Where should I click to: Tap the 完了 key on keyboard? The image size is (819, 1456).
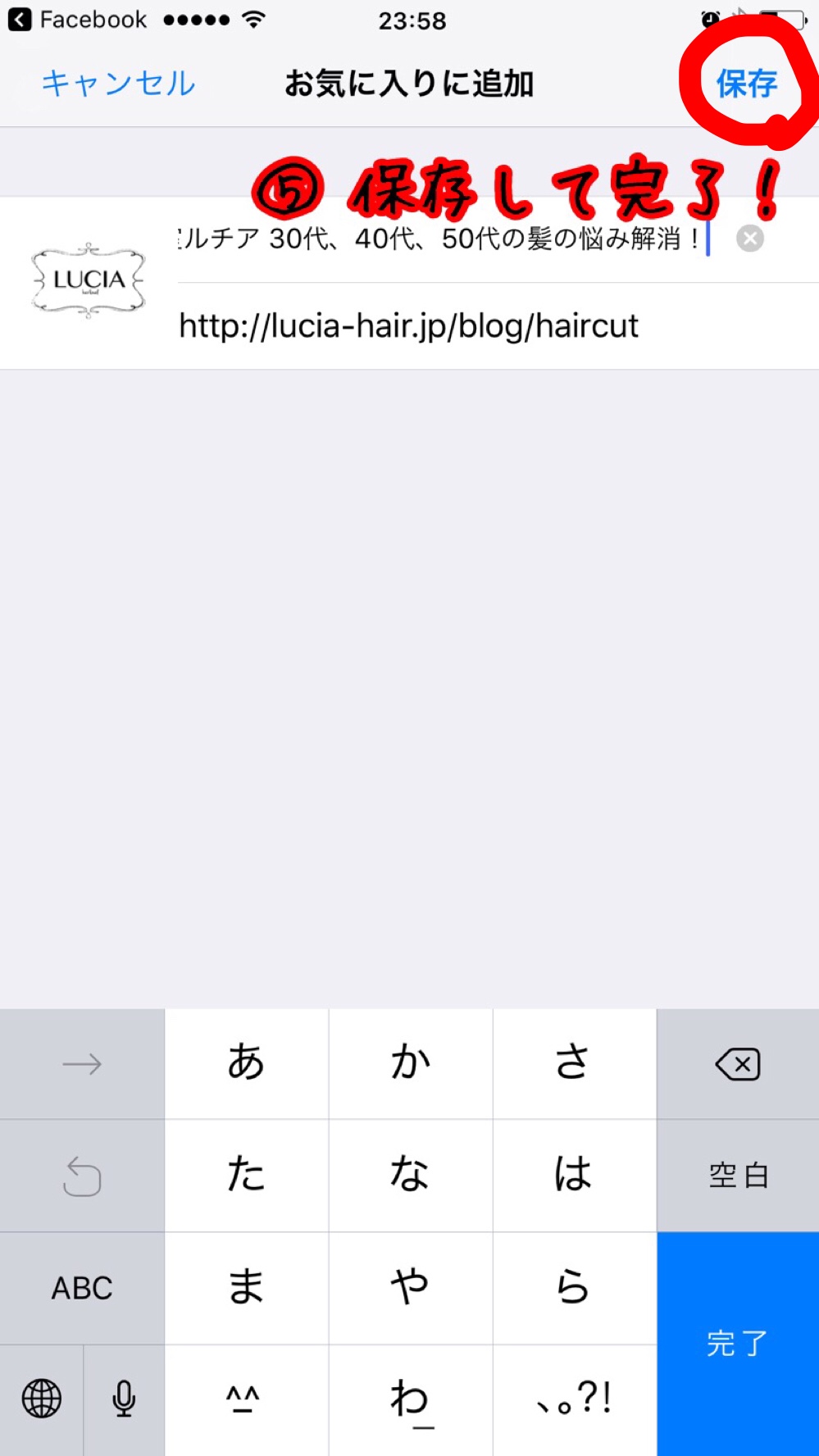coord(737,1343)
